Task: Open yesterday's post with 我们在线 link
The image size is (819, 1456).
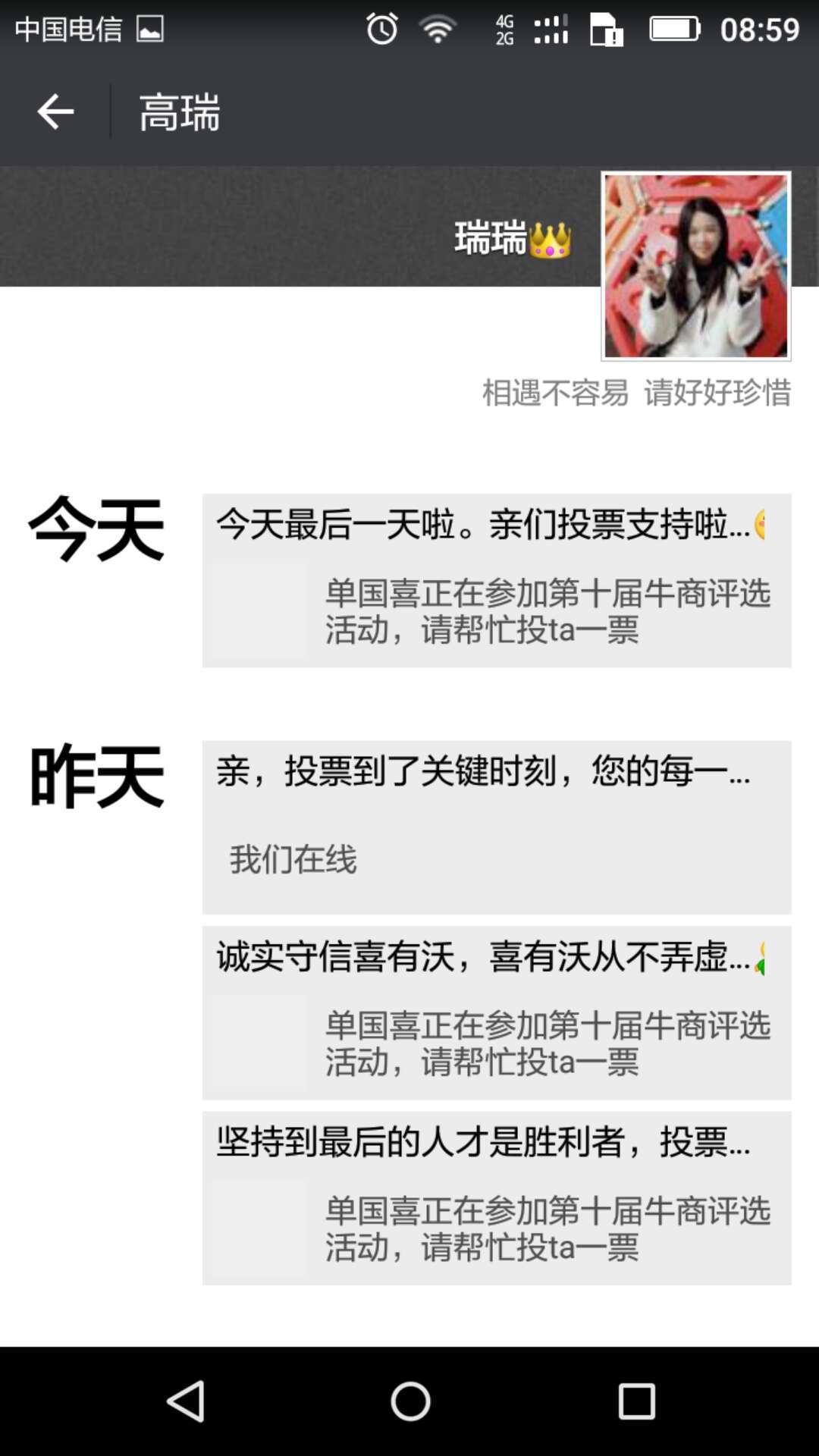Action: tap(497, 827)
